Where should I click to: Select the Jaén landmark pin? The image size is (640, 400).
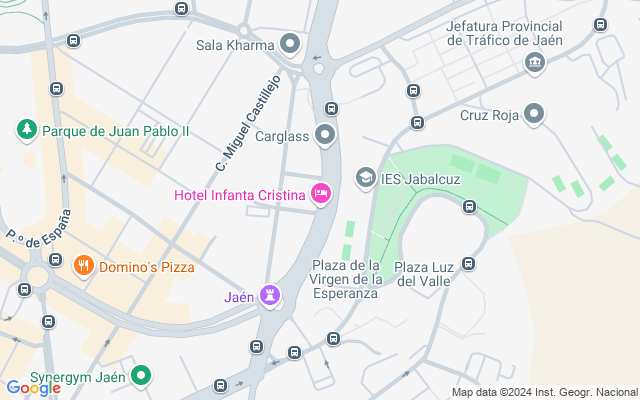pyautogui.click(x=269, y=295)
